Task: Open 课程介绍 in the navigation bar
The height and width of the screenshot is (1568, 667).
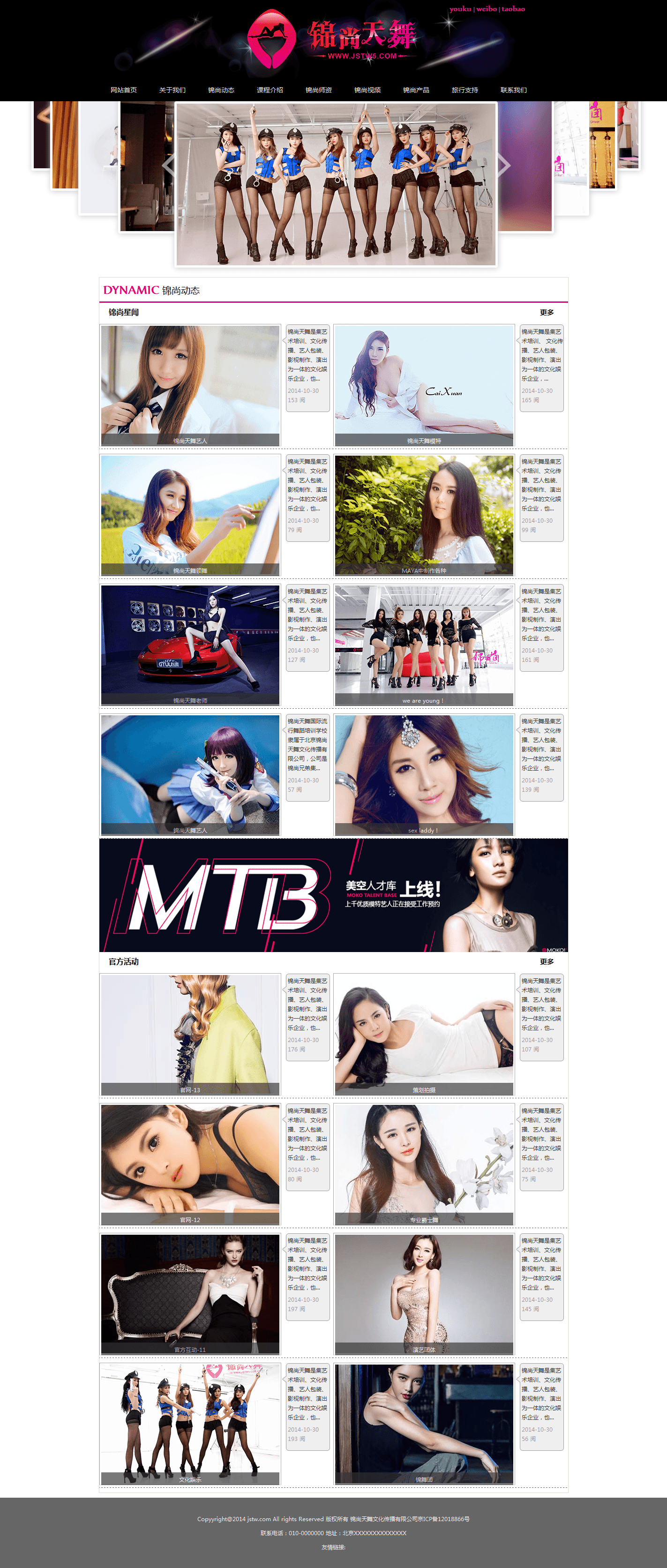Action: coord(270,90)
